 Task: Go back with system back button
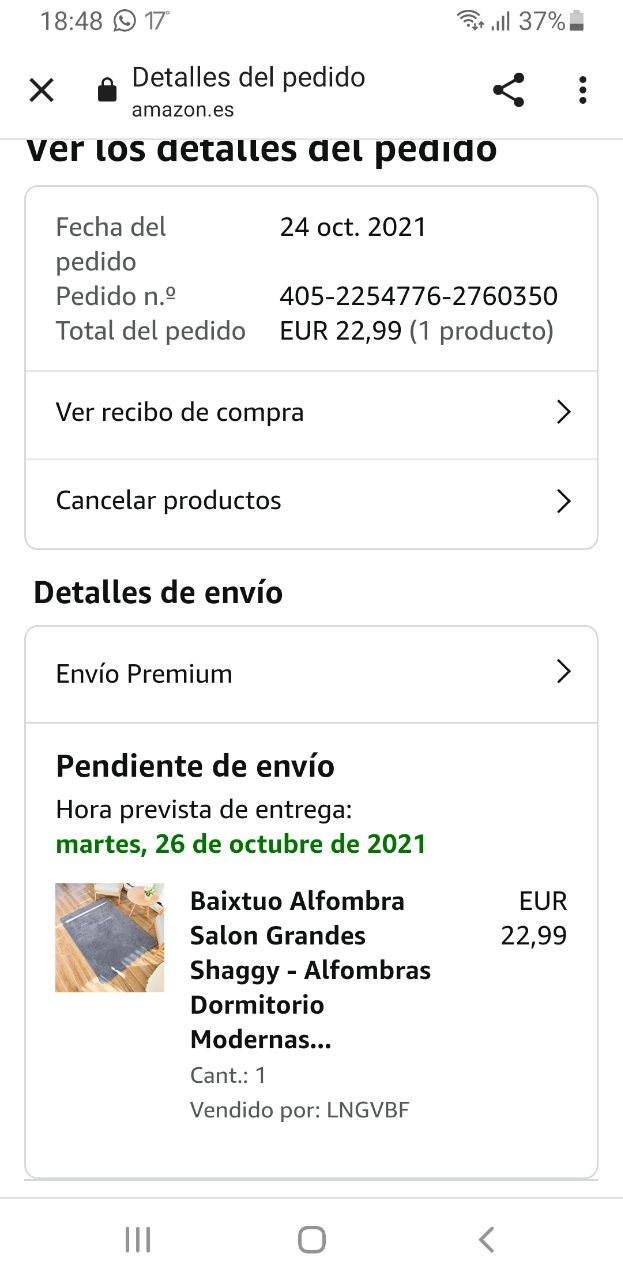point(487,1240)
